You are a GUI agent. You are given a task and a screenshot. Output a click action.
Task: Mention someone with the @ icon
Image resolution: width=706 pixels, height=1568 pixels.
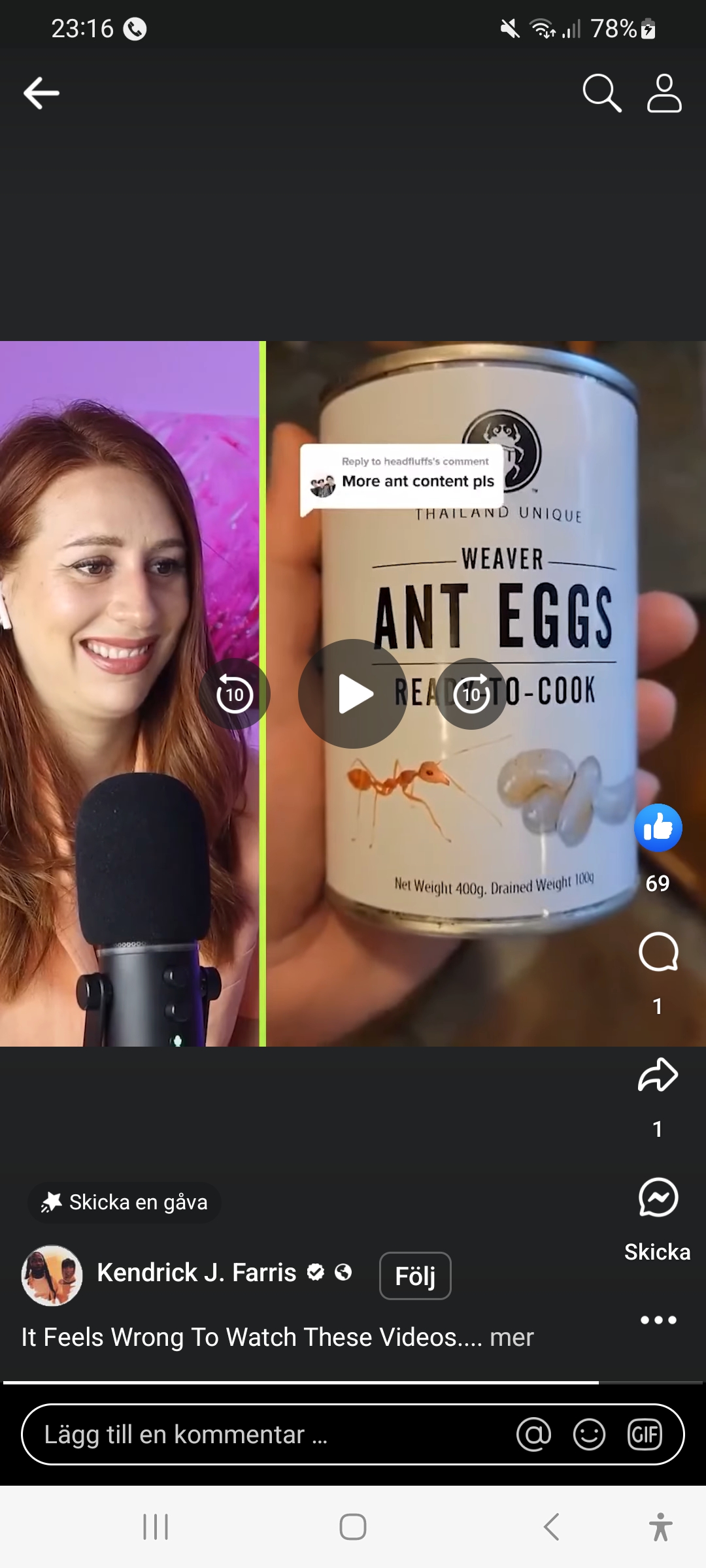tap(533, 1435)
